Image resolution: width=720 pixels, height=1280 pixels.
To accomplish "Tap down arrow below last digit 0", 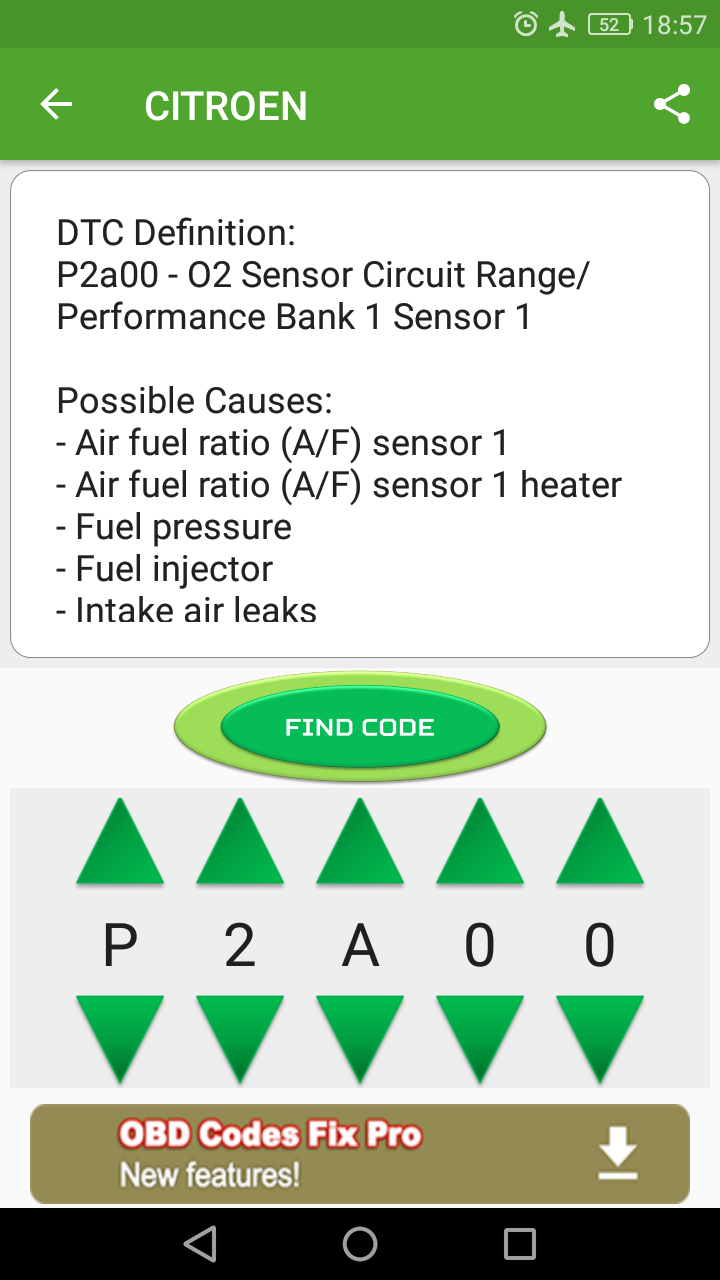I will 600,1035.
